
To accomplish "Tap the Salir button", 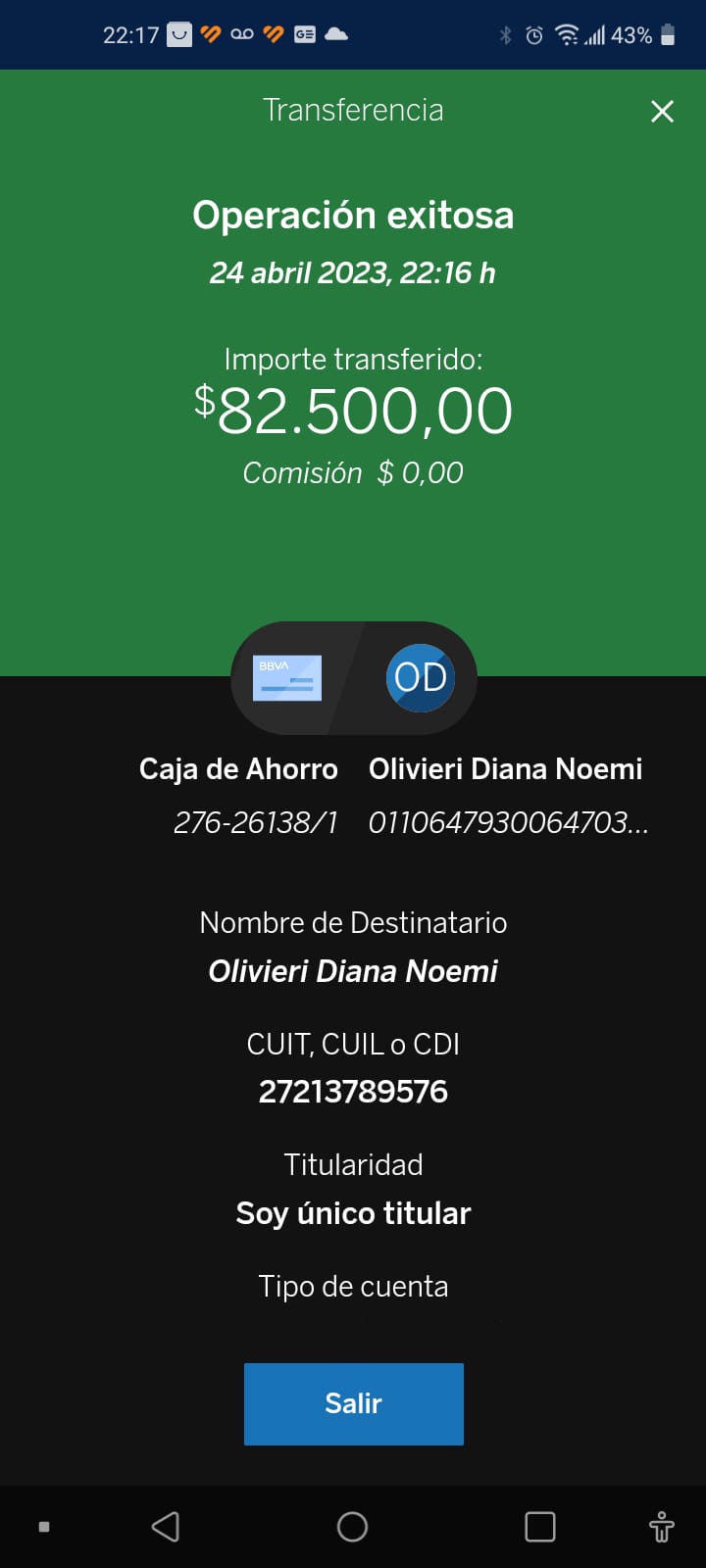I will click(353, 1403).
